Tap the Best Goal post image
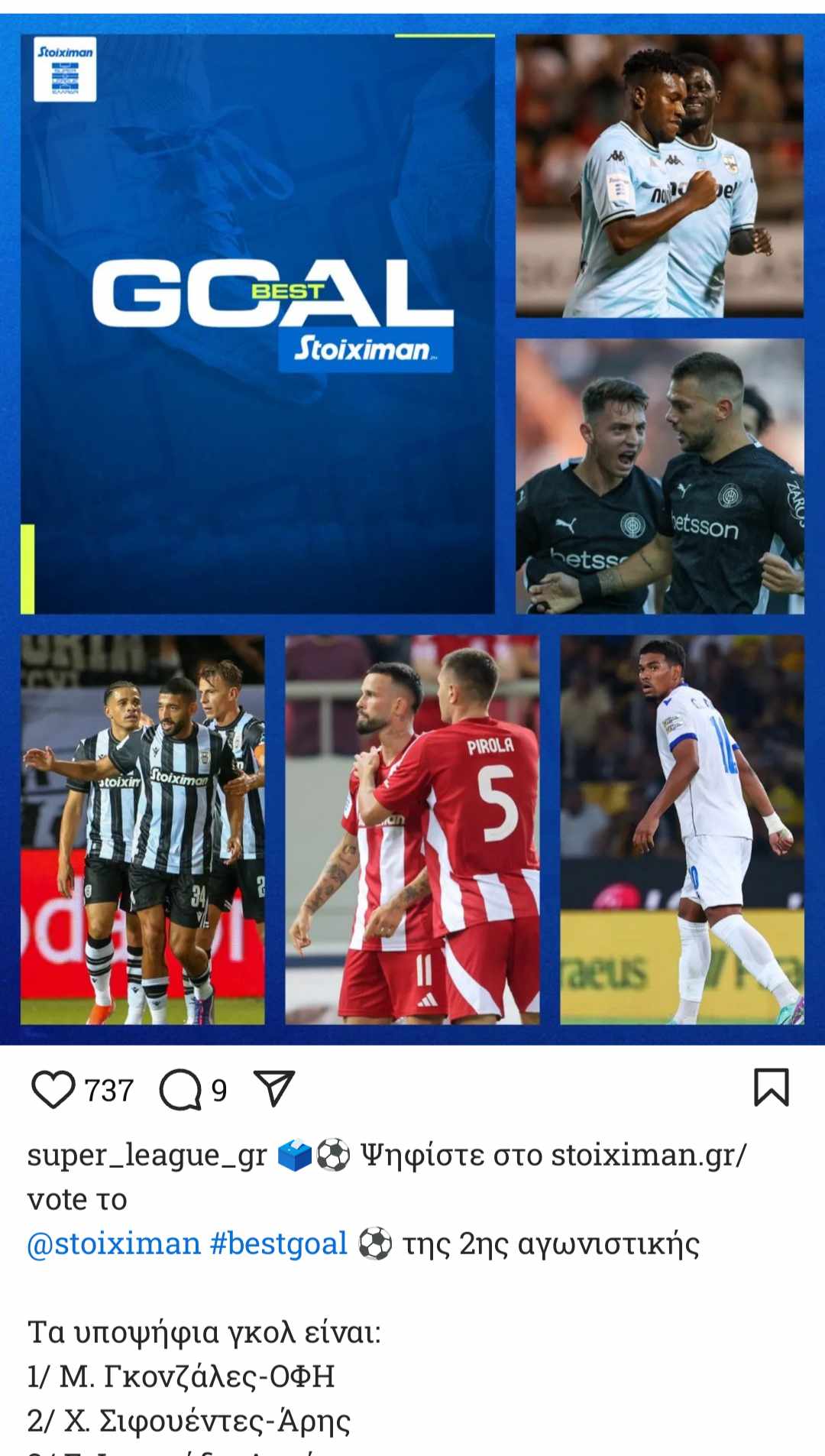 click(412, 527)
